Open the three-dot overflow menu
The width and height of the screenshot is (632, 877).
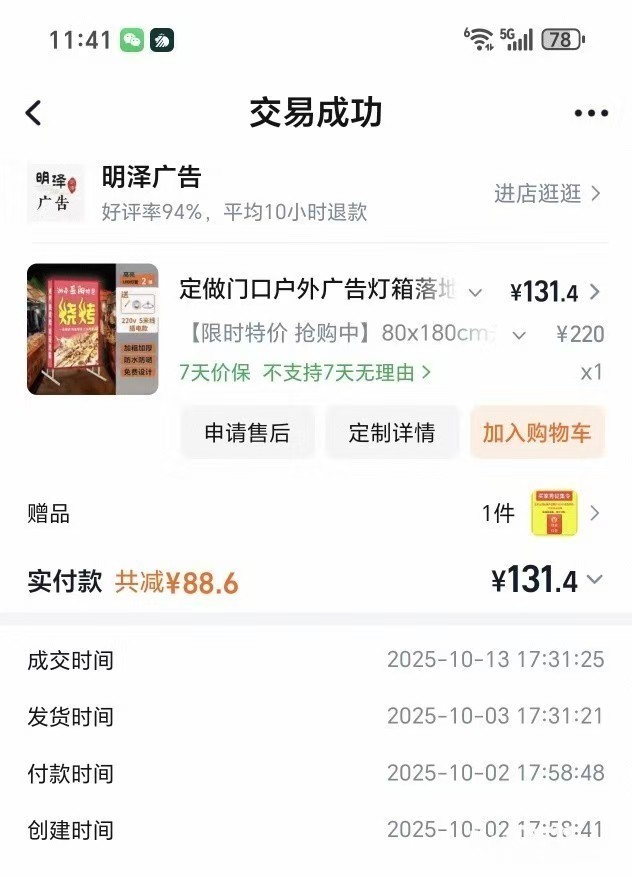(591, 113)
